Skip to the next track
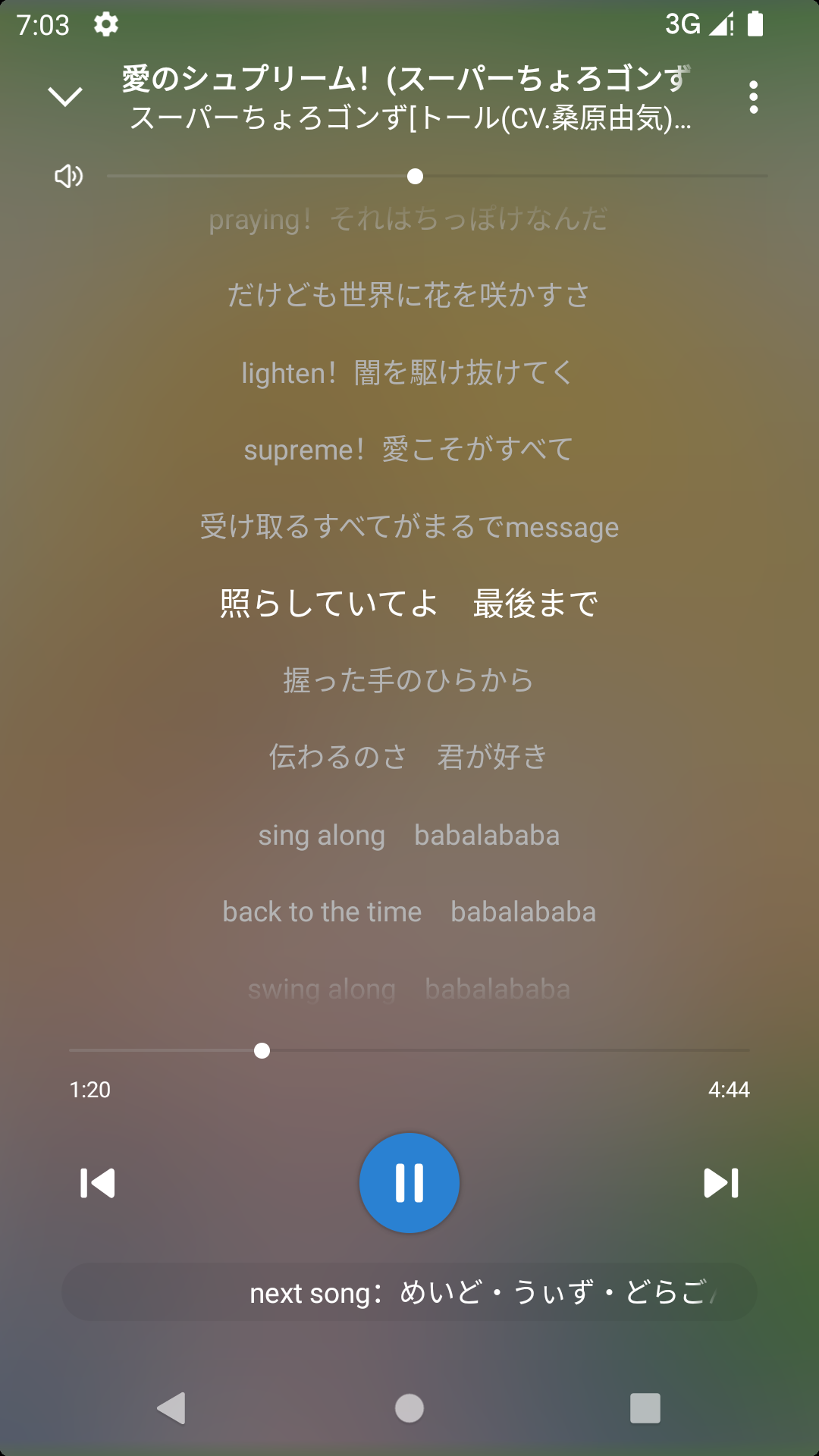Screen dimensions: 819x1456 coord(721,1183)
